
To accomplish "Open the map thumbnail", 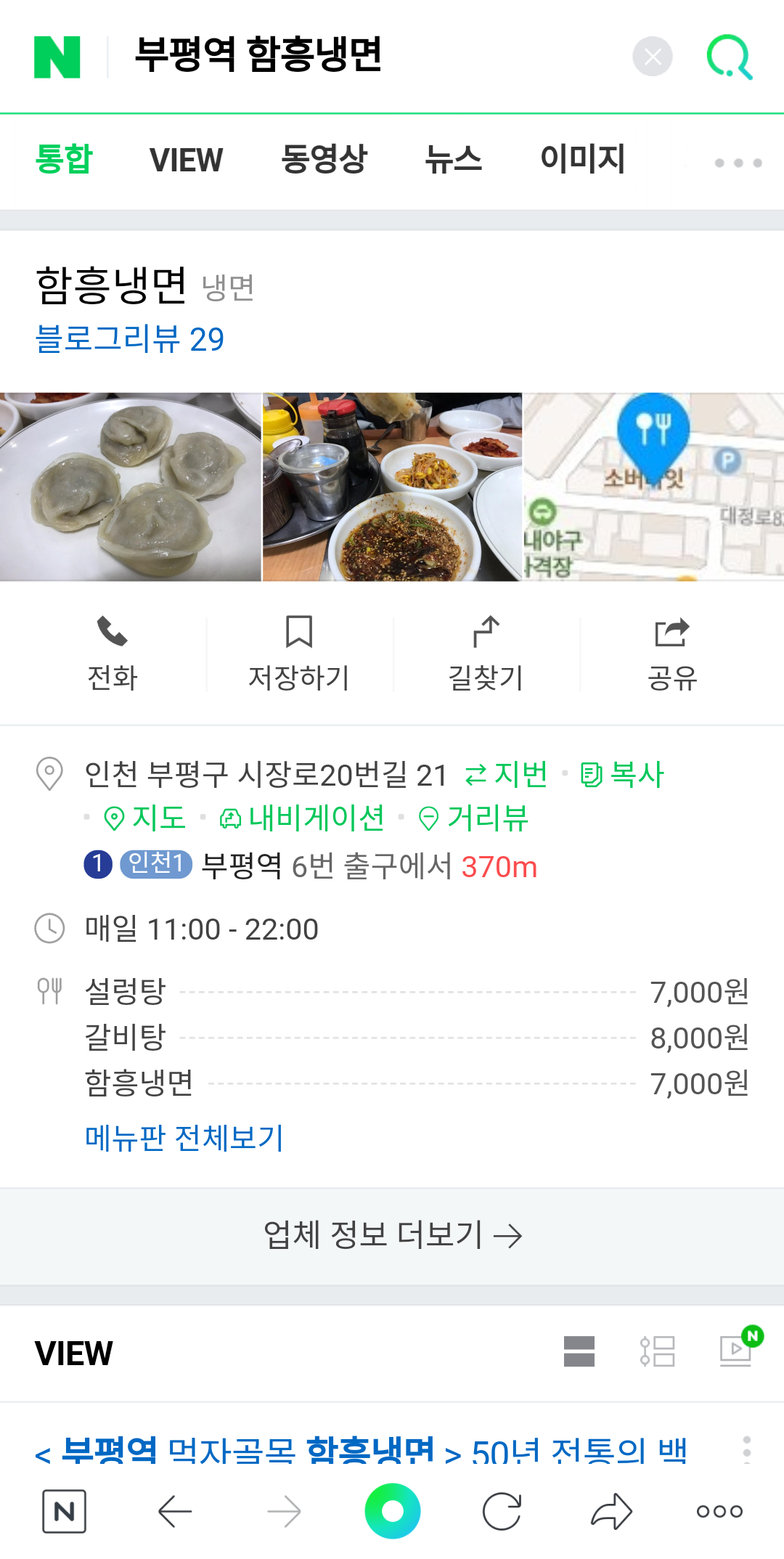I will 653,487.
